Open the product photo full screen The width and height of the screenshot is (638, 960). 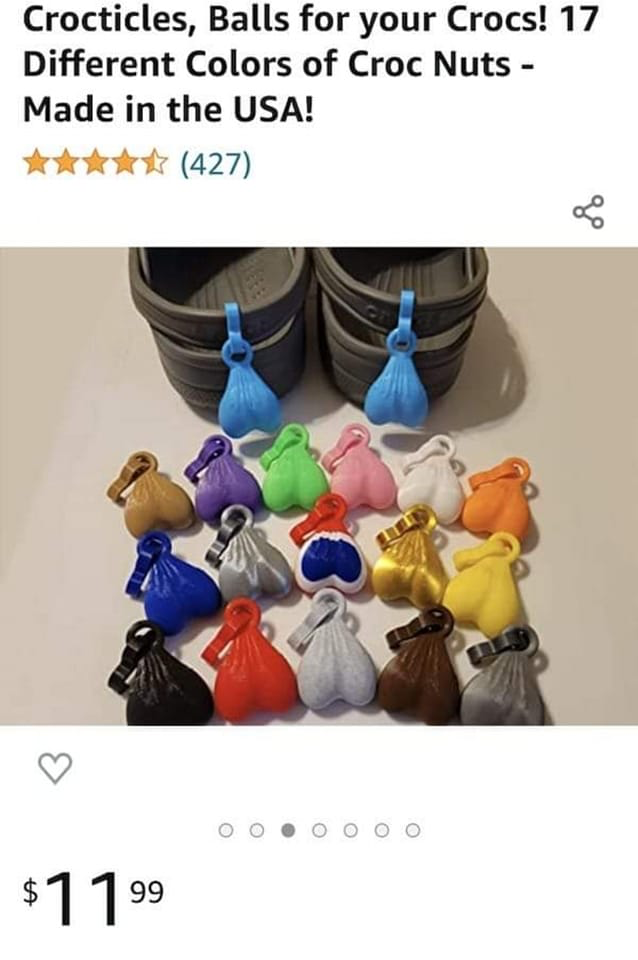point(319,485)
